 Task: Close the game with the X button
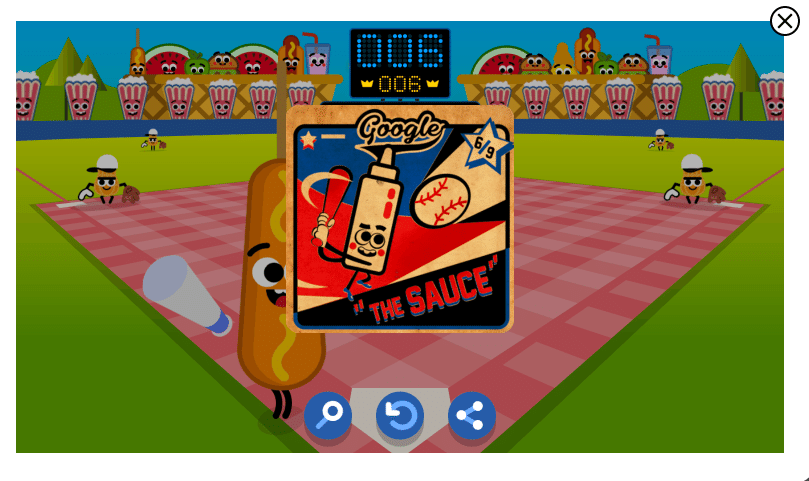785,21
